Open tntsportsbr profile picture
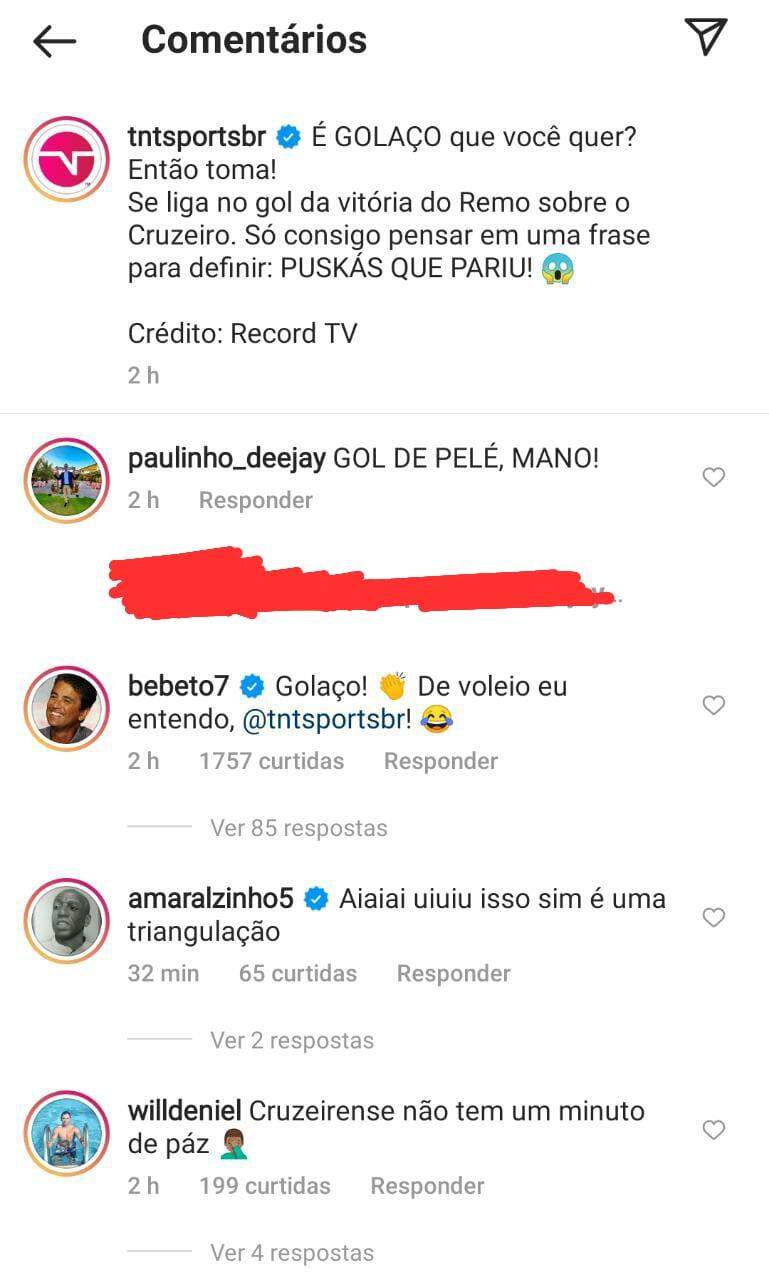 [x=66, y=159]
